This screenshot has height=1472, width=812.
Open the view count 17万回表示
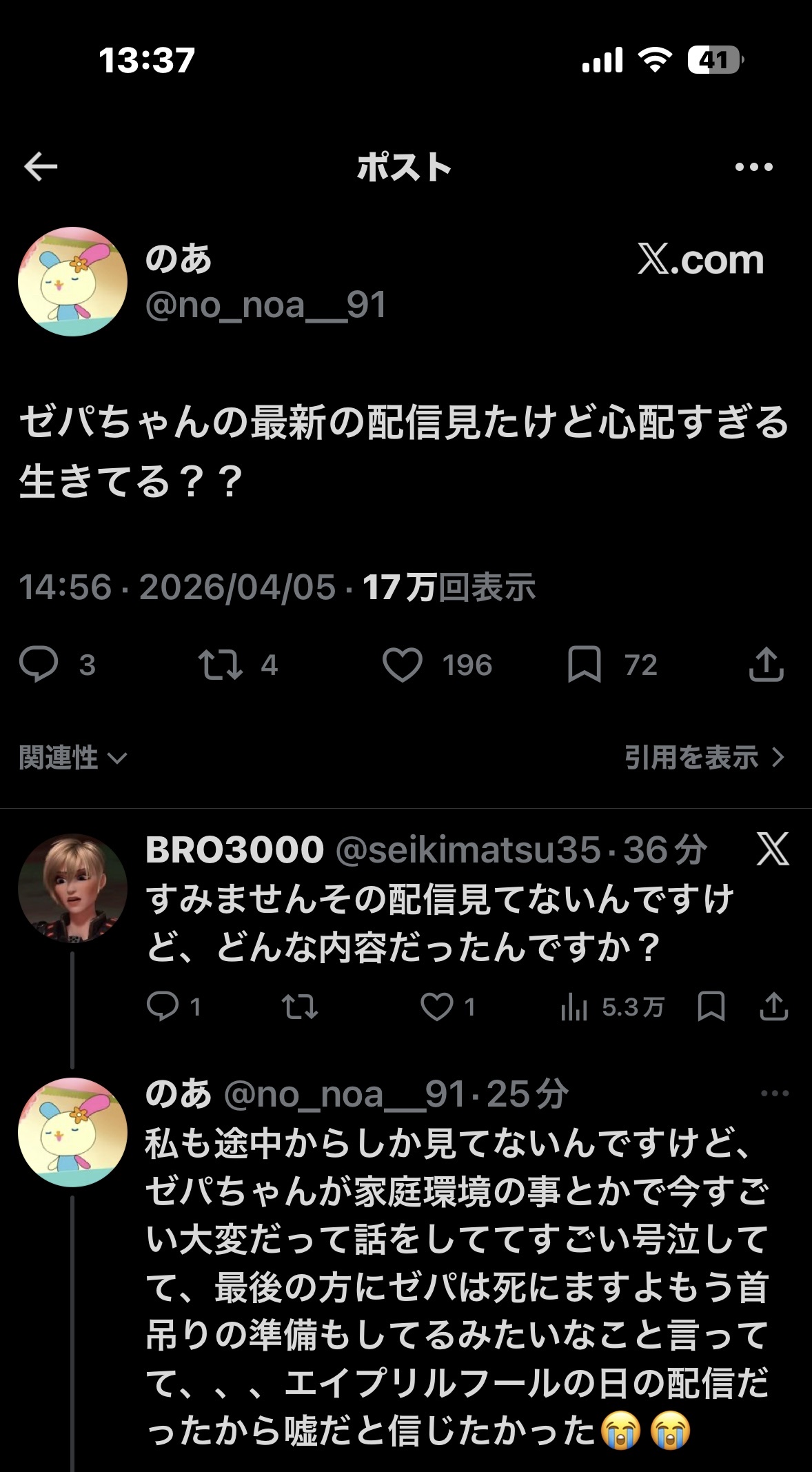(449, 587)
